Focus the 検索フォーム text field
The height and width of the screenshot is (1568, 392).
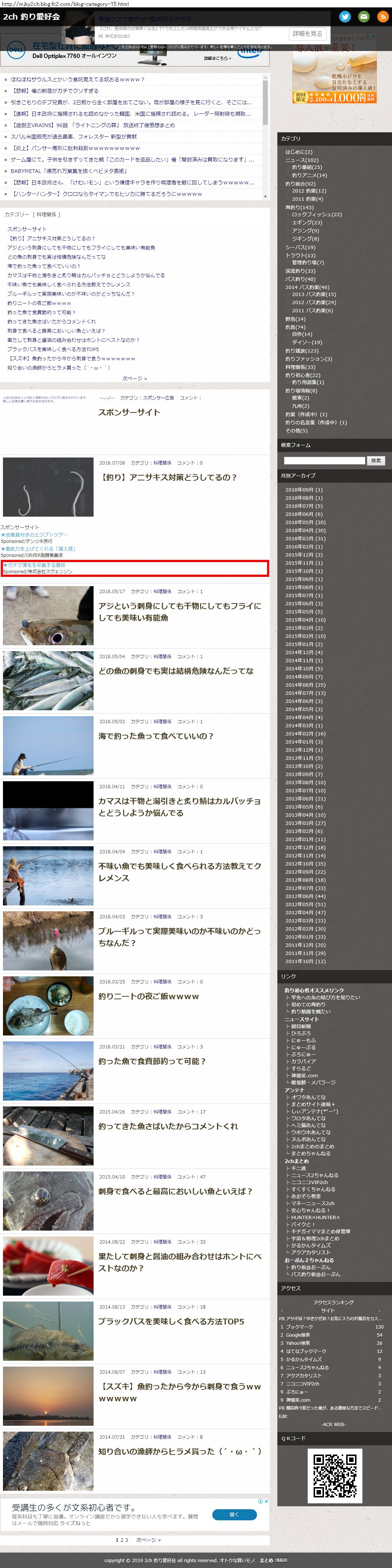coord(324,461)
